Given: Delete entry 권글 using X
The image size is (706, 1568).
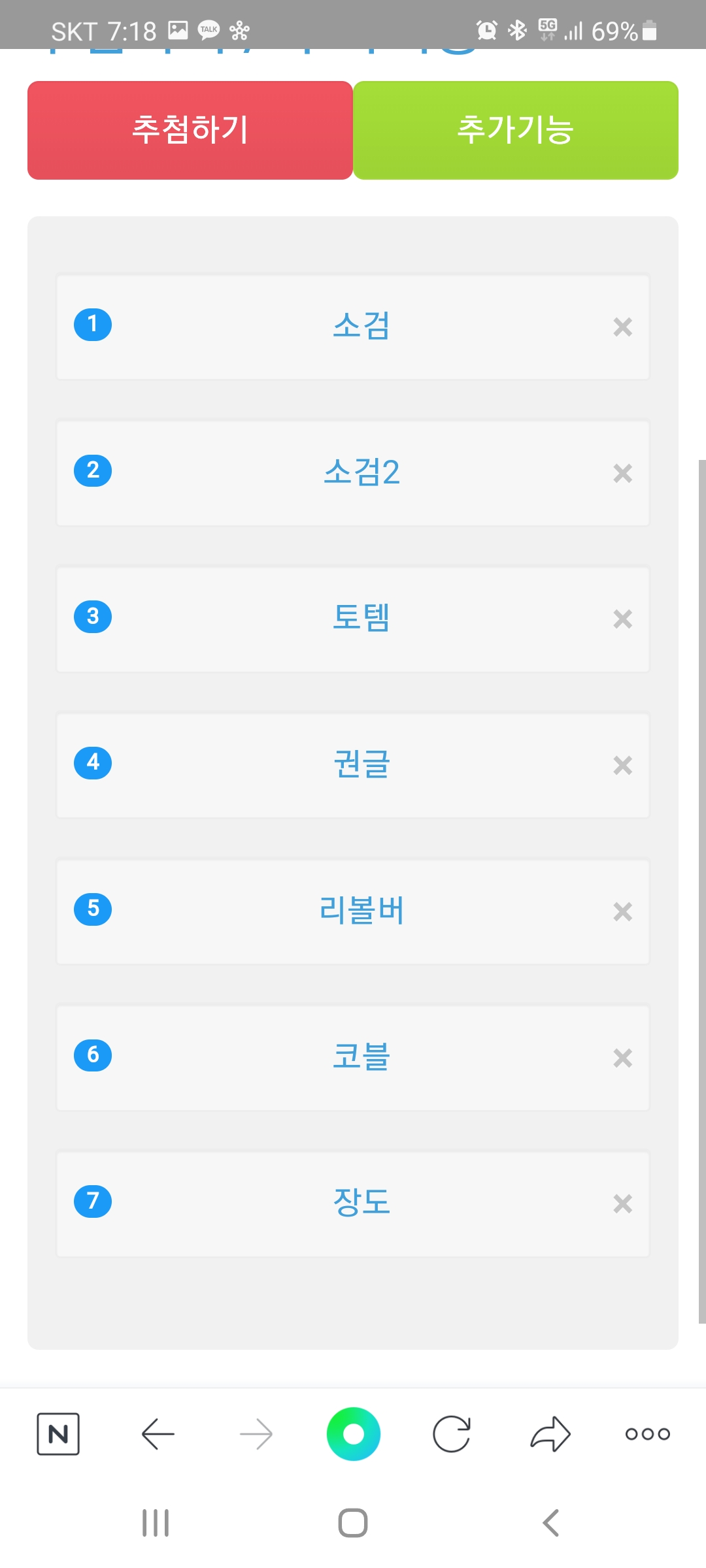Looking at the screenshot, I should coord(622,765).
